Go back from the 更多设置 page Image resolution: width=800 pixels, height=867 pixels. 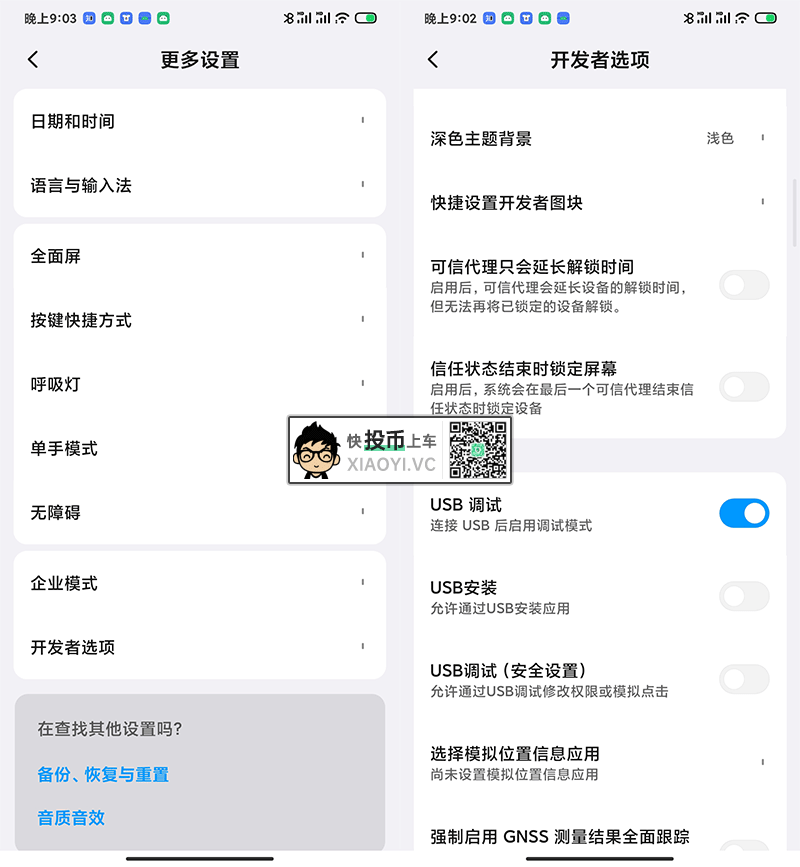(x=33, y=60)
